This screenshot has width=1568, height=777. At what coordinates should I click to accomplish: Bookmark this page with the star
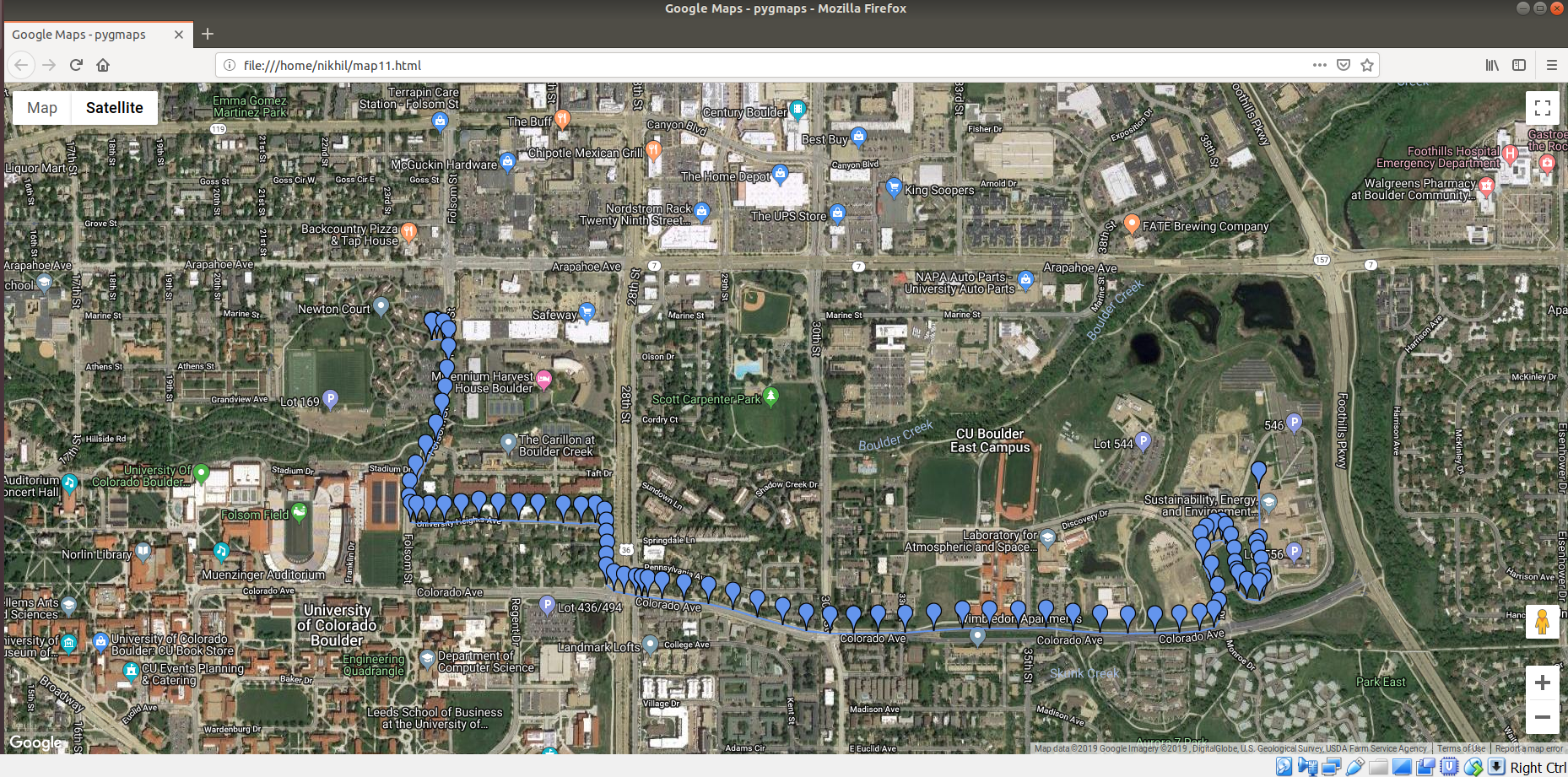point(1367,65)
